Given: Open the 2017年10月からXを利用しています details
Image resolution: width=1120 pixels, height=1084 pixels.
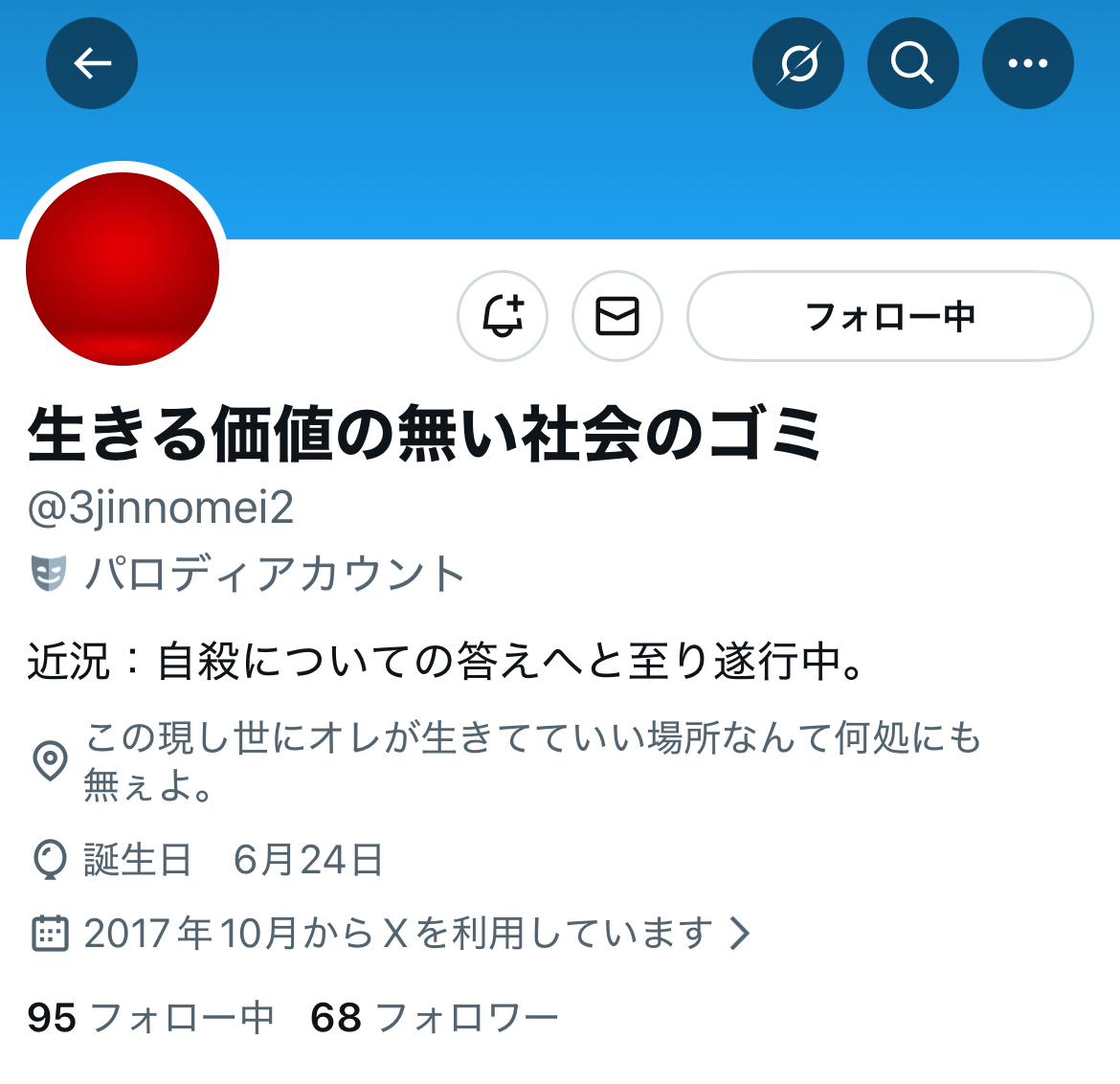Looking at the screenshot, I should pyautogui.click(x=392, y=933).
